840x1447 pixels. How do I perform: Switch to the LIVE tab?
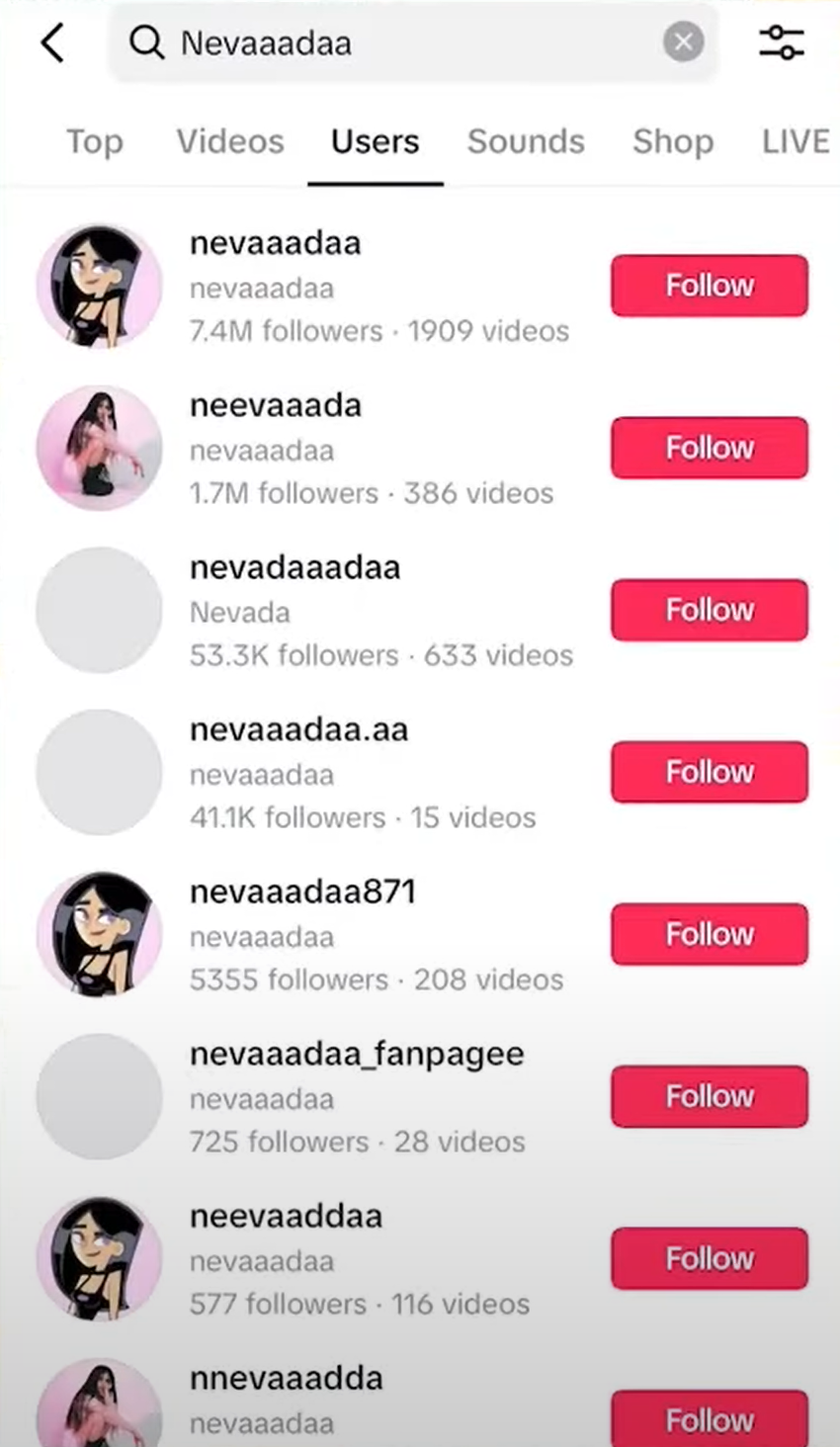pos(796,141)
